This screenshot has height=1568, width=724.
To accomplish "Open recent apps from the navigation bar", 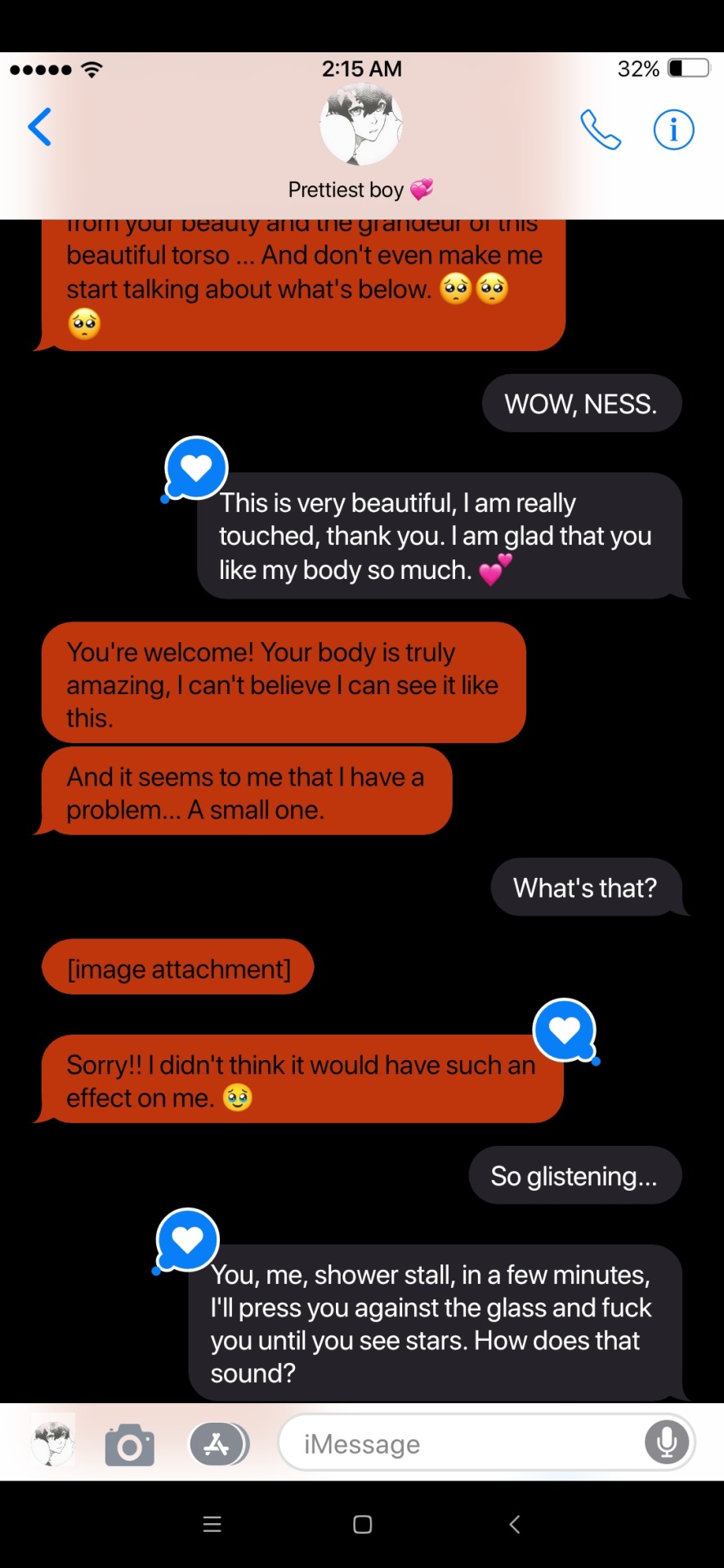I will click(212, 1524).
